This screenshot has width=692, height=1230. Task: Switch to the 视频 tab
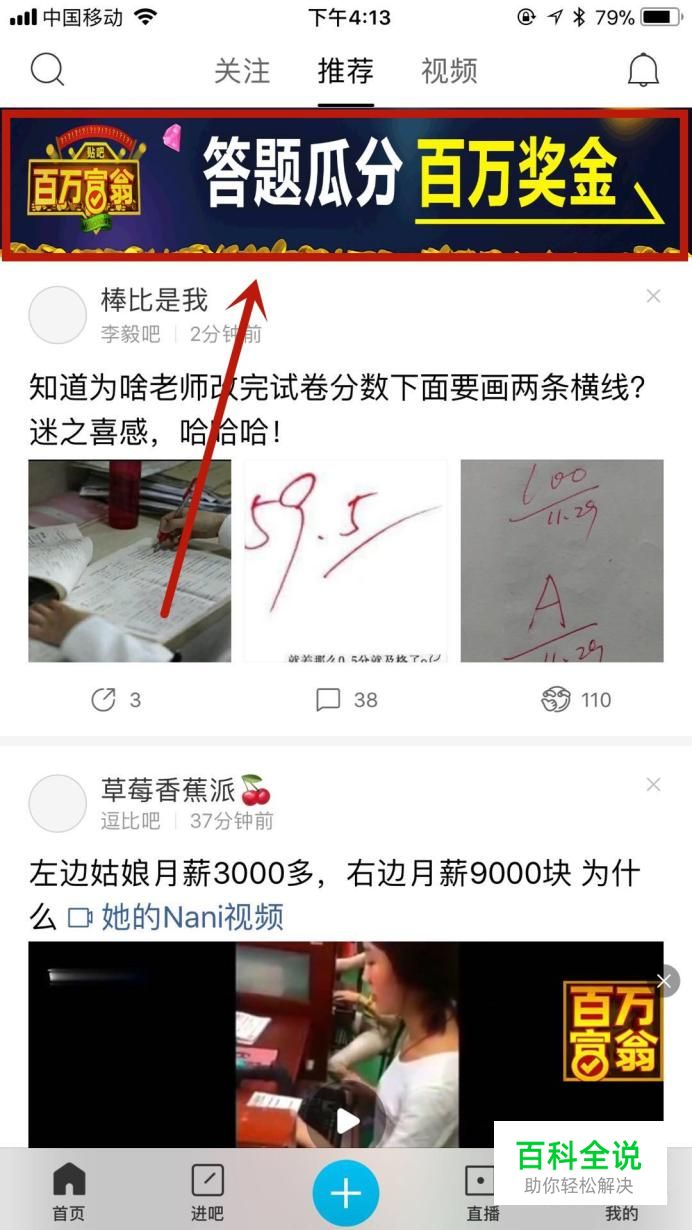click(x=449, y=71)
